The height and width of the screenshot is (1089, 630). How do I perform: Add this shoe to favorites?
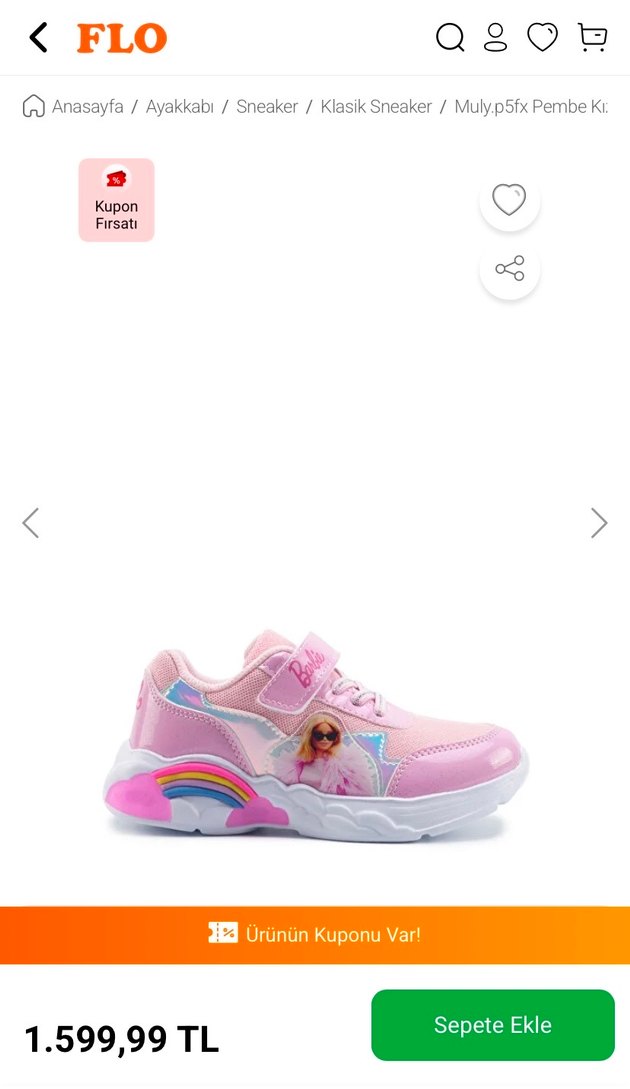pyautogui.click(x=509, y=200)
